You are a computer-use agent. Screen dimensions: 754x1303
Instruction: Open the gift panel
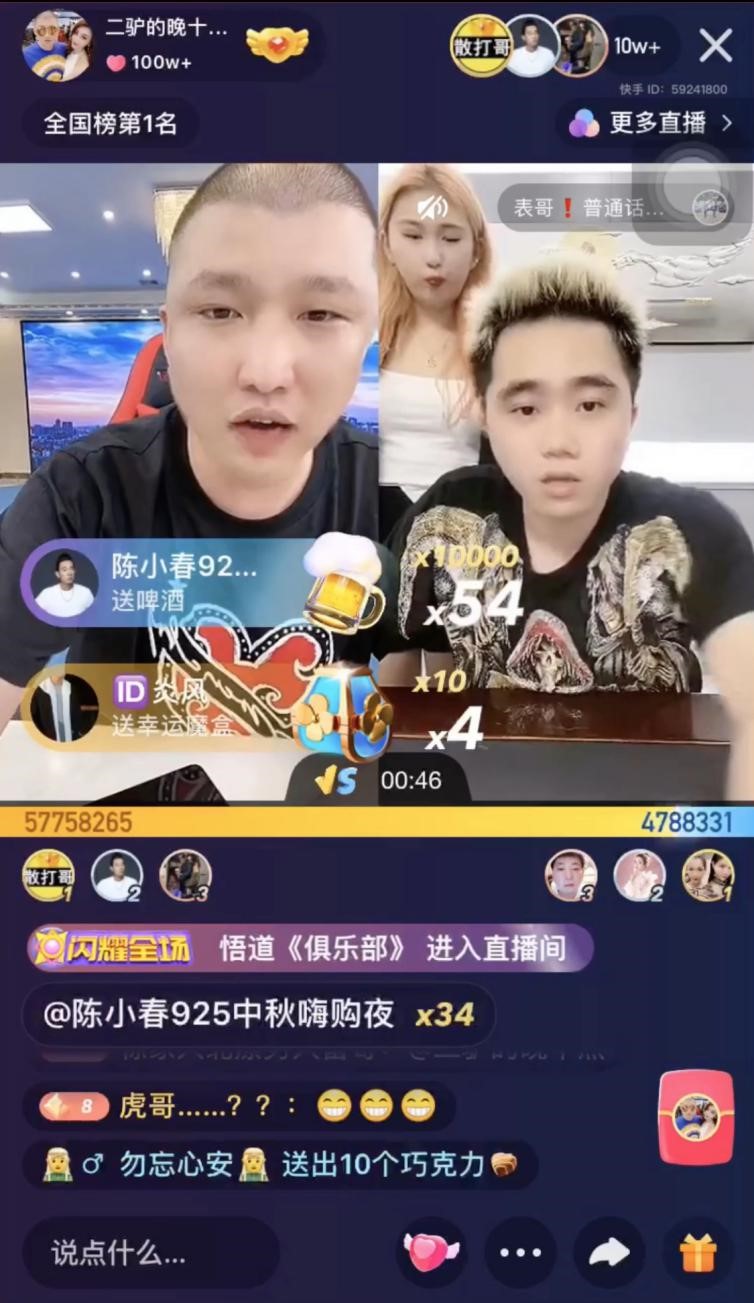(698, 1252)
